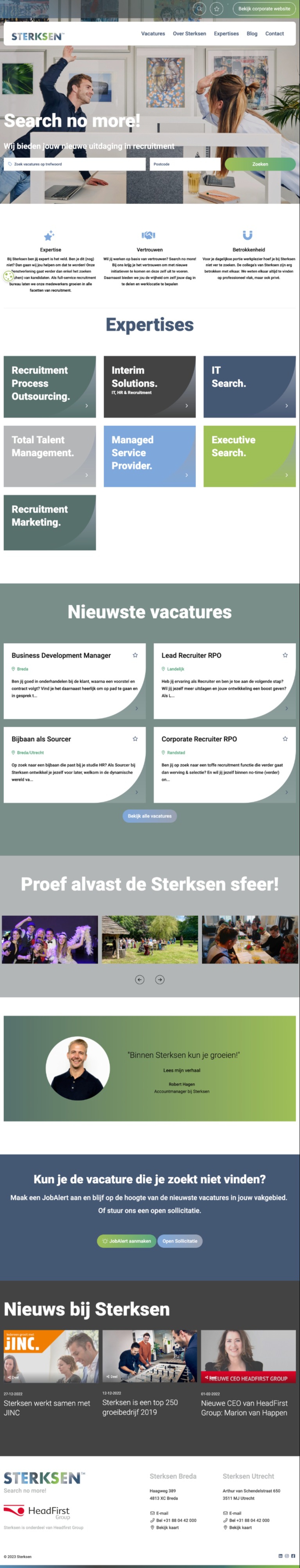Open Interim Solutions expertise tile
The width and height of the screenshot is (300, 1568).
click(150, 387)
